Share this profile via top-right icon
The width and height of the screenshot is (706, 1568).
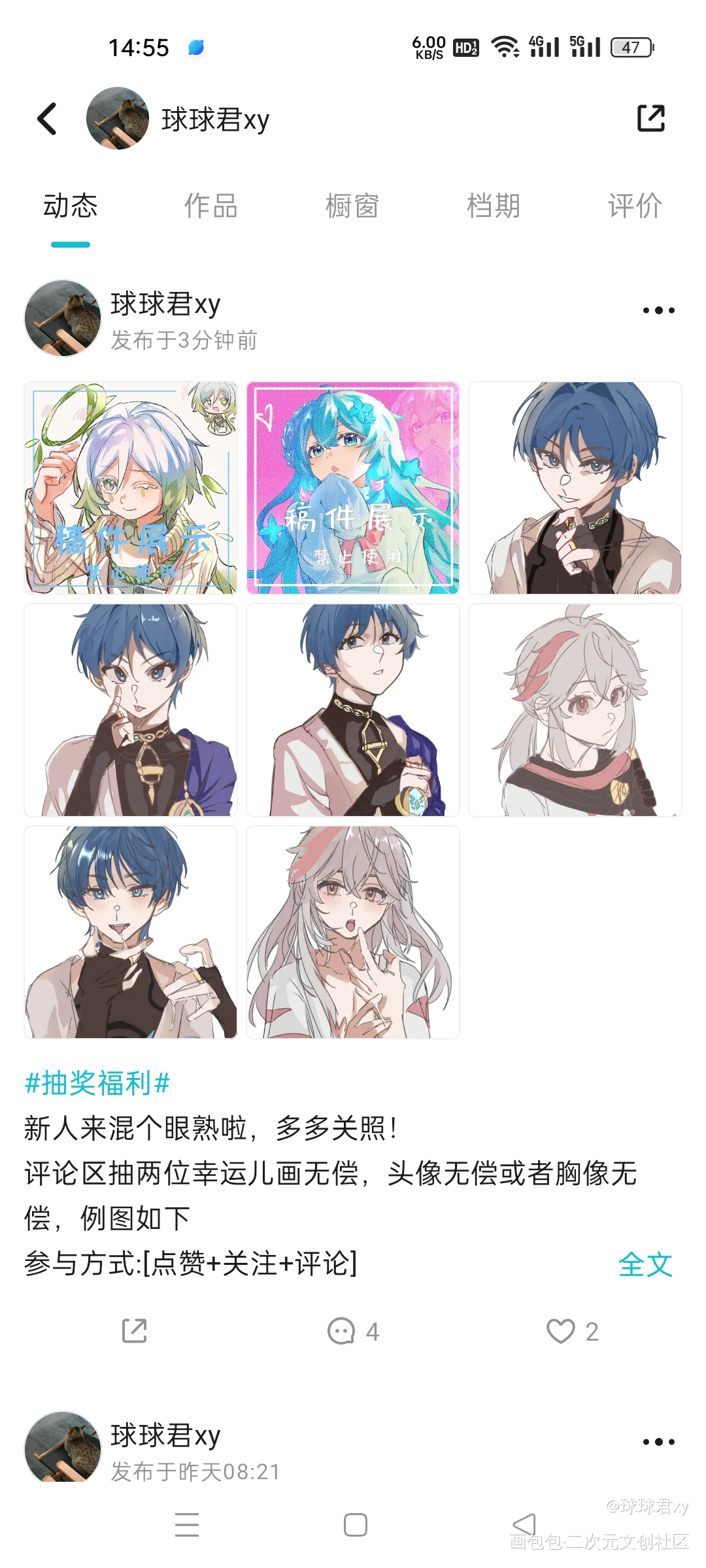point(650,118)
